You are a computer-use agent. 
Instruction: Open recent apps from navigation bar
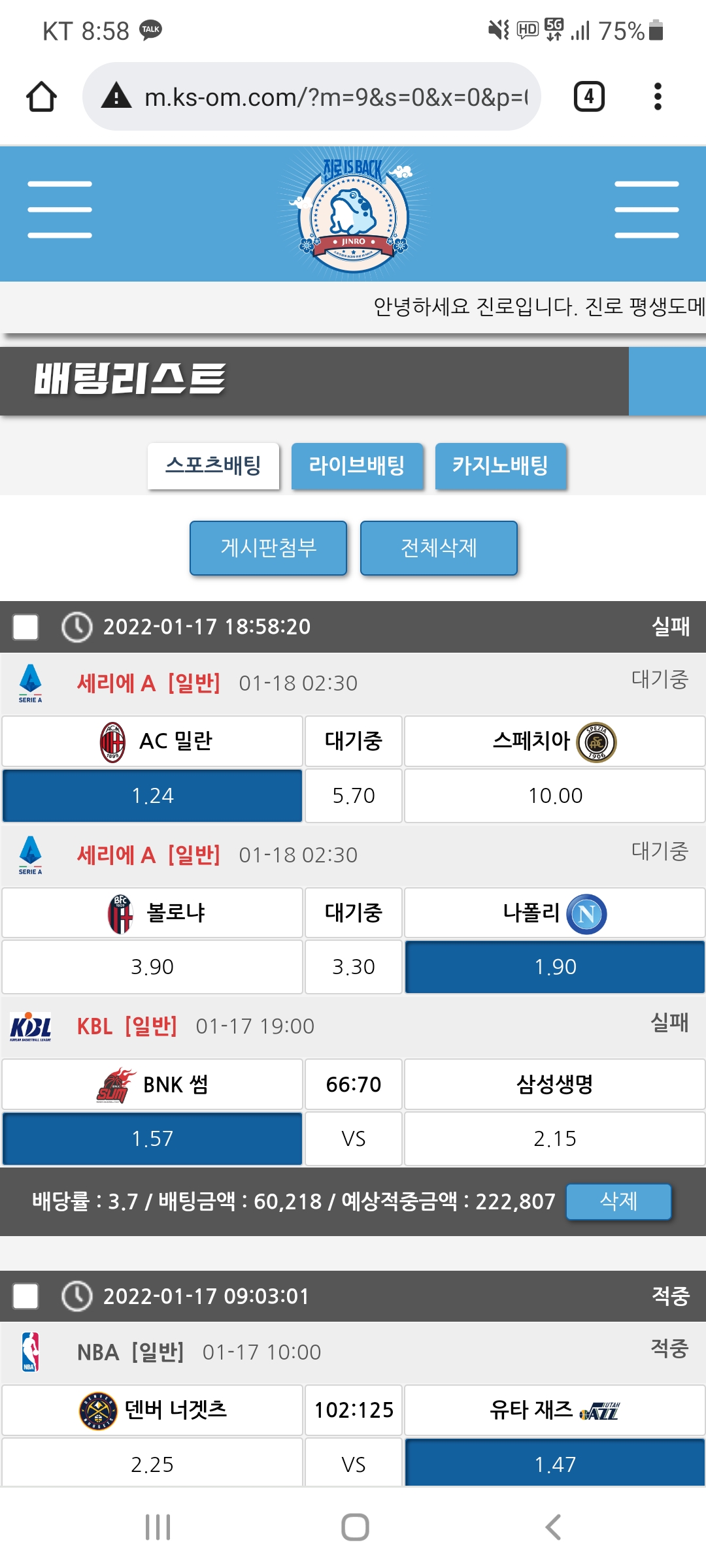tap(158, 1527)
